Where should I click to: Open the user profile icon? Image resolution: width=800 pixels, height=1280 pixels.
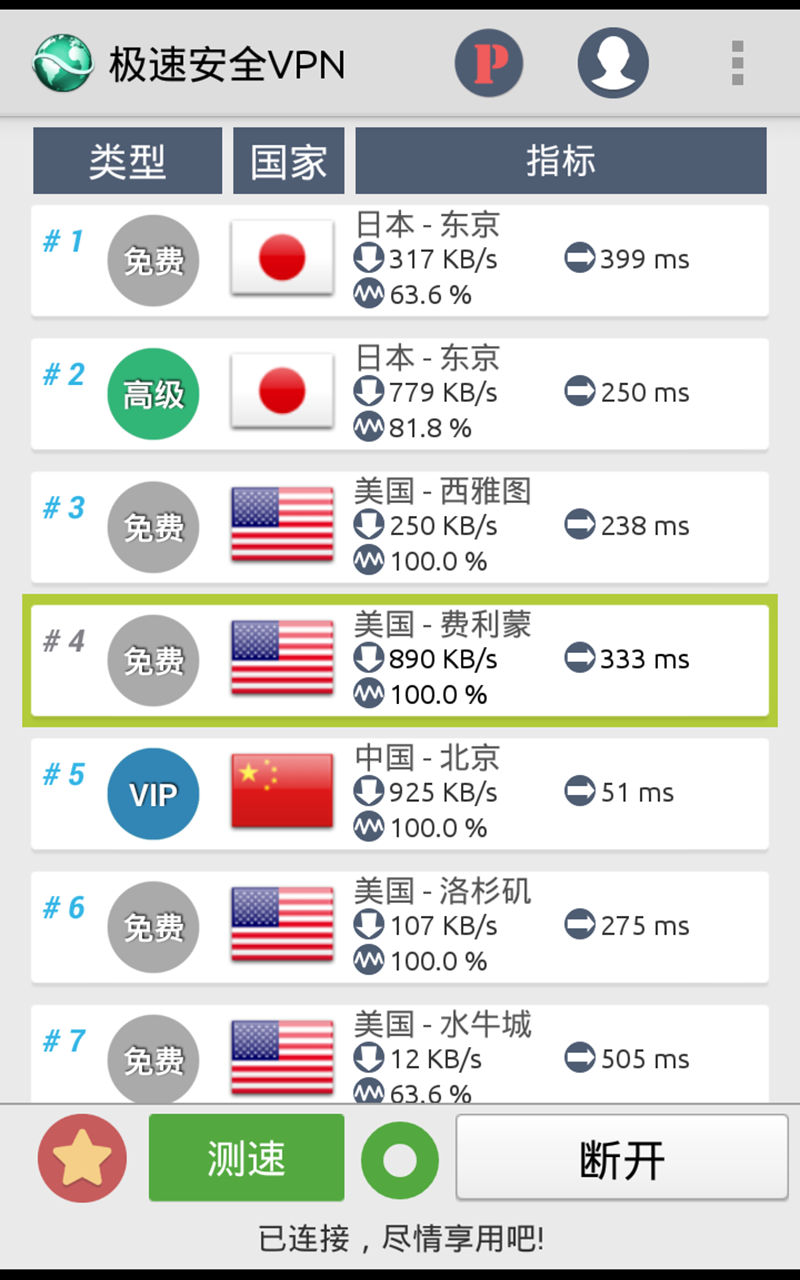click(613, 63)
